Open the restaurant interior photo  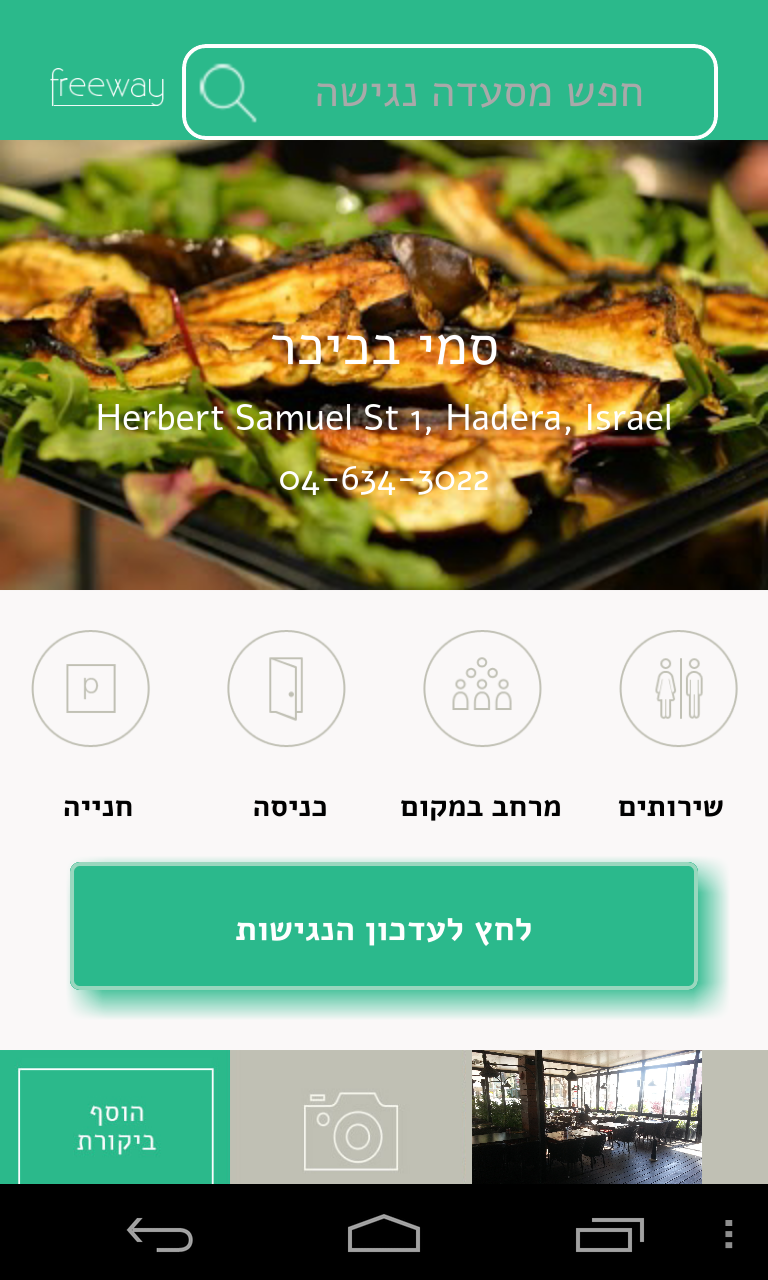pyautogui.click(x=586, y=1116)
